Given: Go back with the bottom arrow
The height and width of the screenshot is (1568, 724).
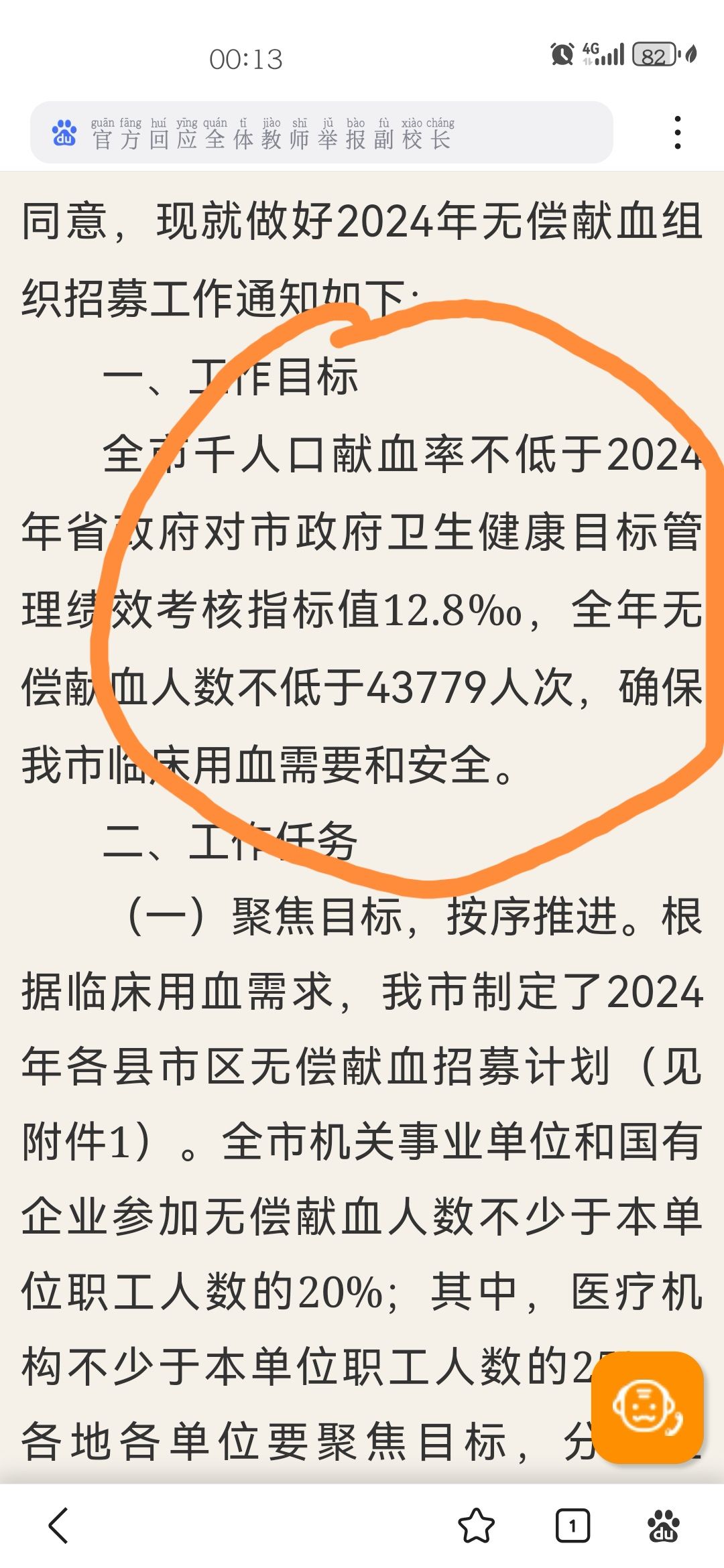Looking at the screenshot, I should point(59,1526).
